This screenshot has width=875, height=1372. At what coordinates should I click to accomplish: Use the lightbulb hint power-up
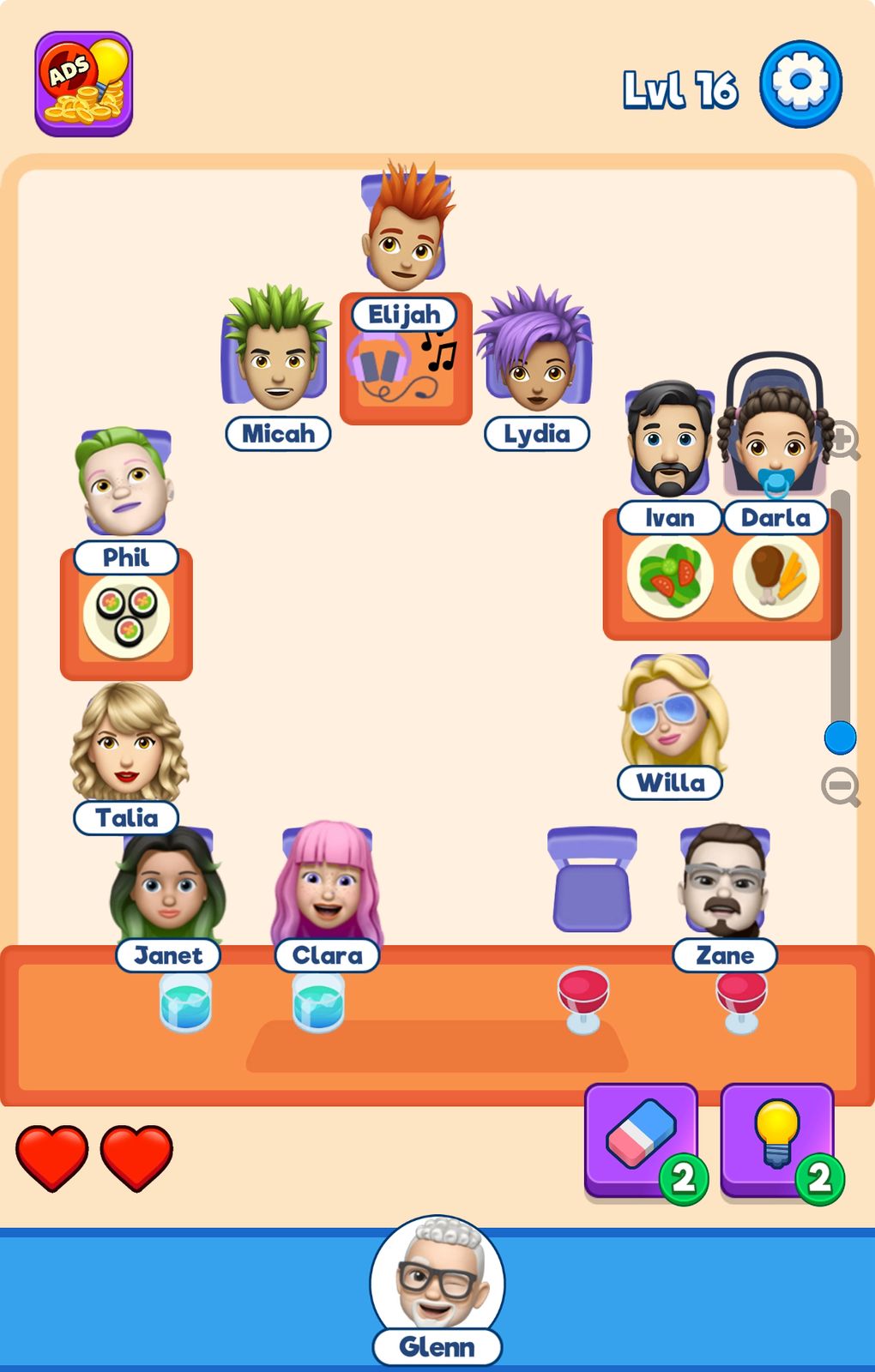[776, 1140]
